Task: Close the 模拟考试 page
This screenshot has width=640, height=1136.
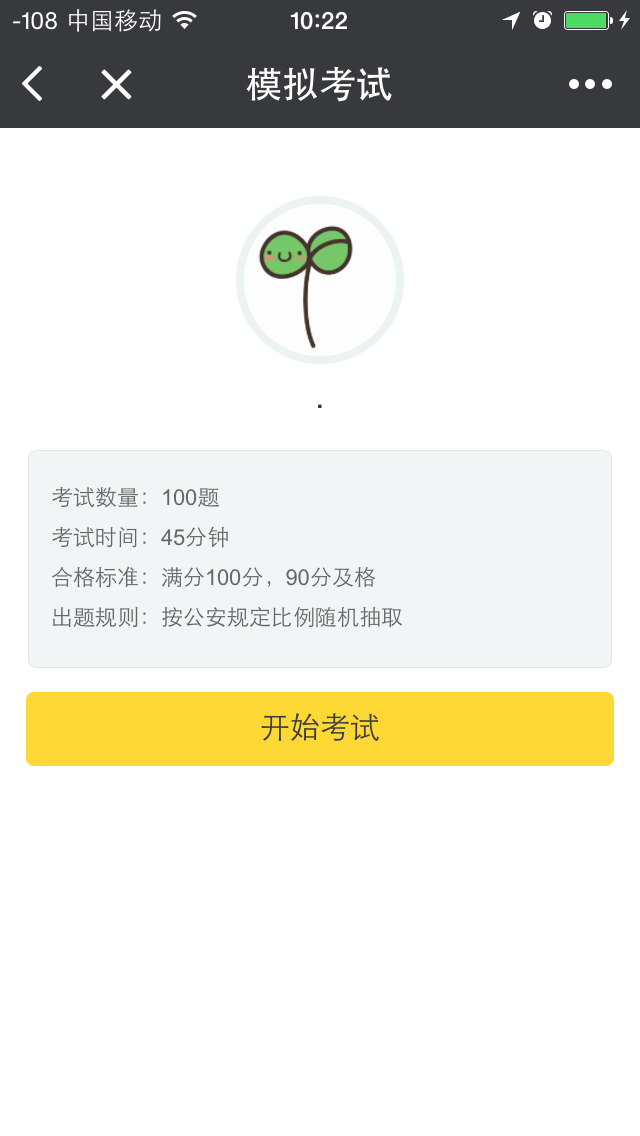Action: pos(116,84)
